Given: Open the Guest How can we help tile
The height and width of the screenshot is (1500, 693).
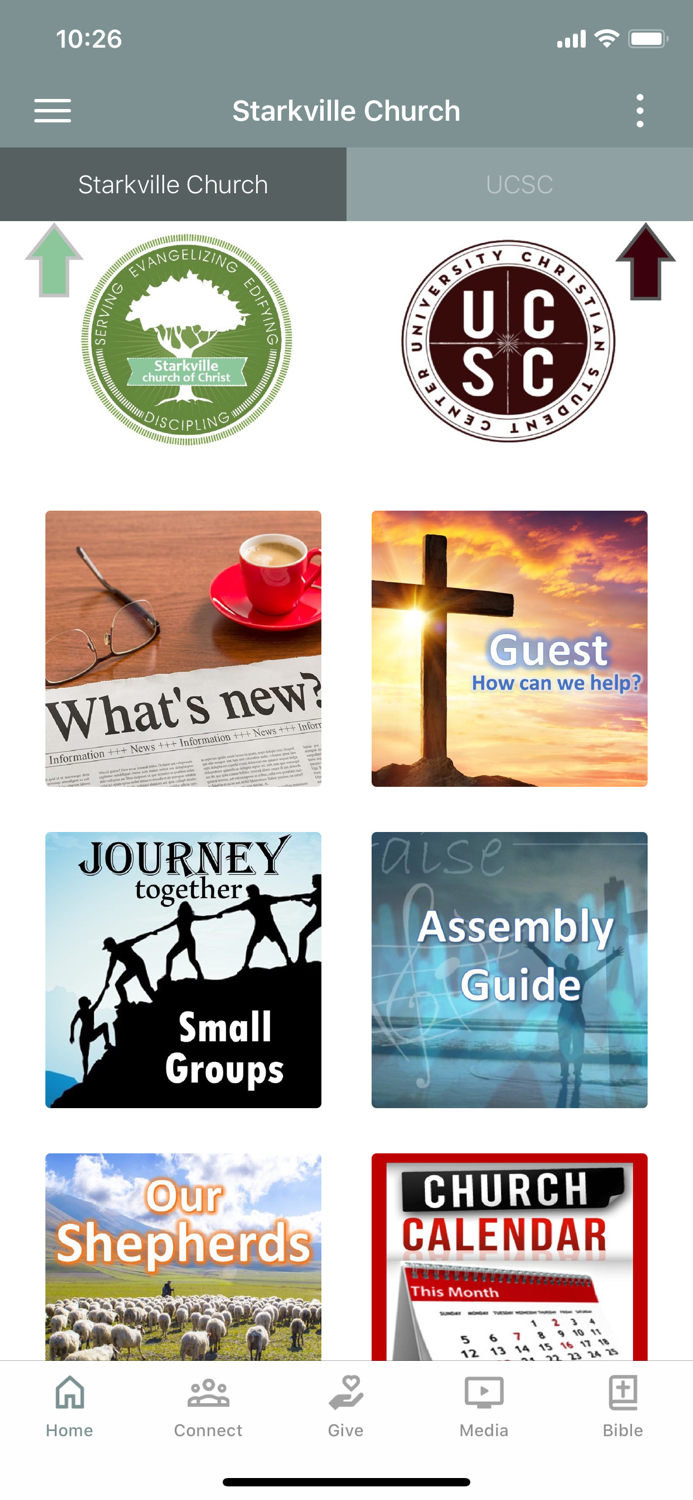Looking at the screenshot, I should (509, 648).
